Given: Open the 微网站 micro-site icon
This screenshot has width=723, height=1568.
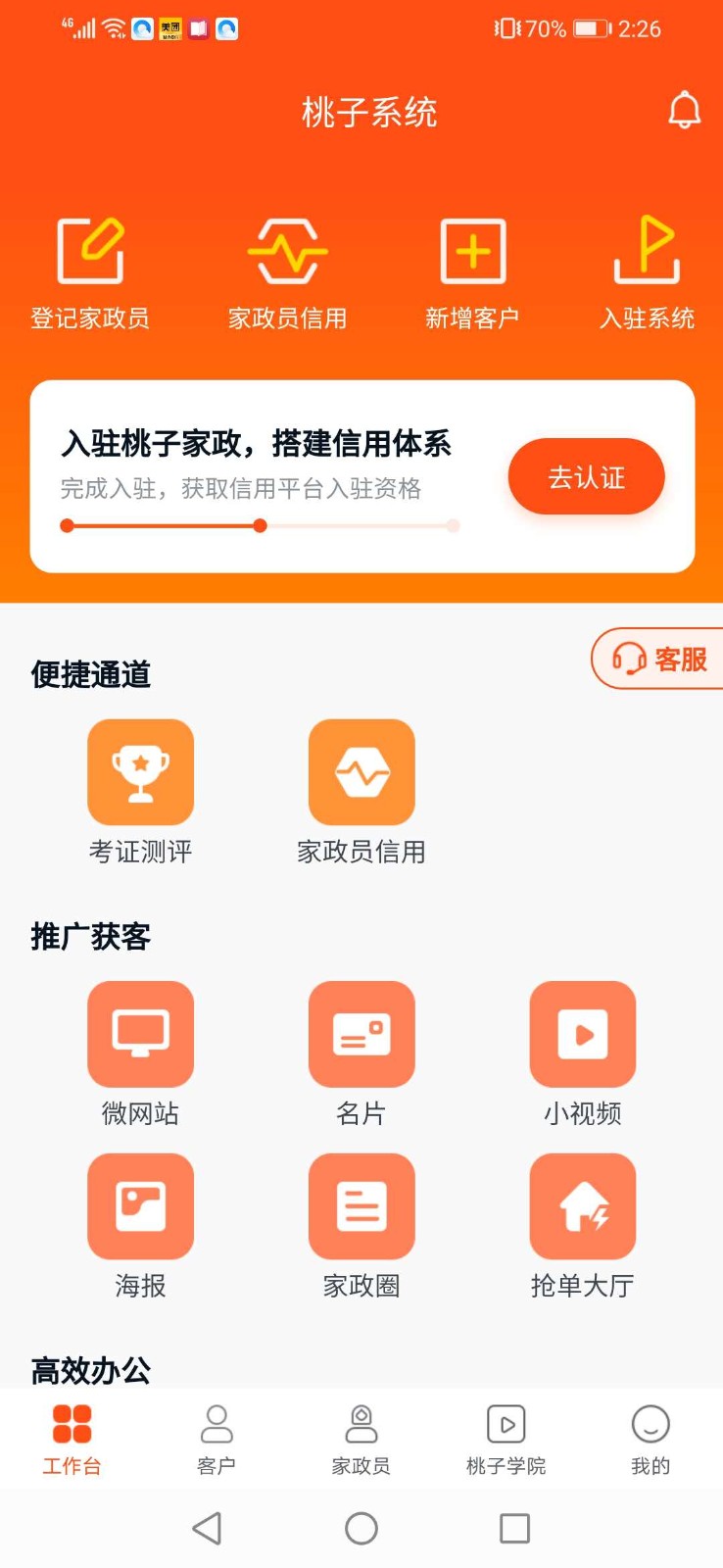Looking at the screenshot, I should click(140, 1033).
